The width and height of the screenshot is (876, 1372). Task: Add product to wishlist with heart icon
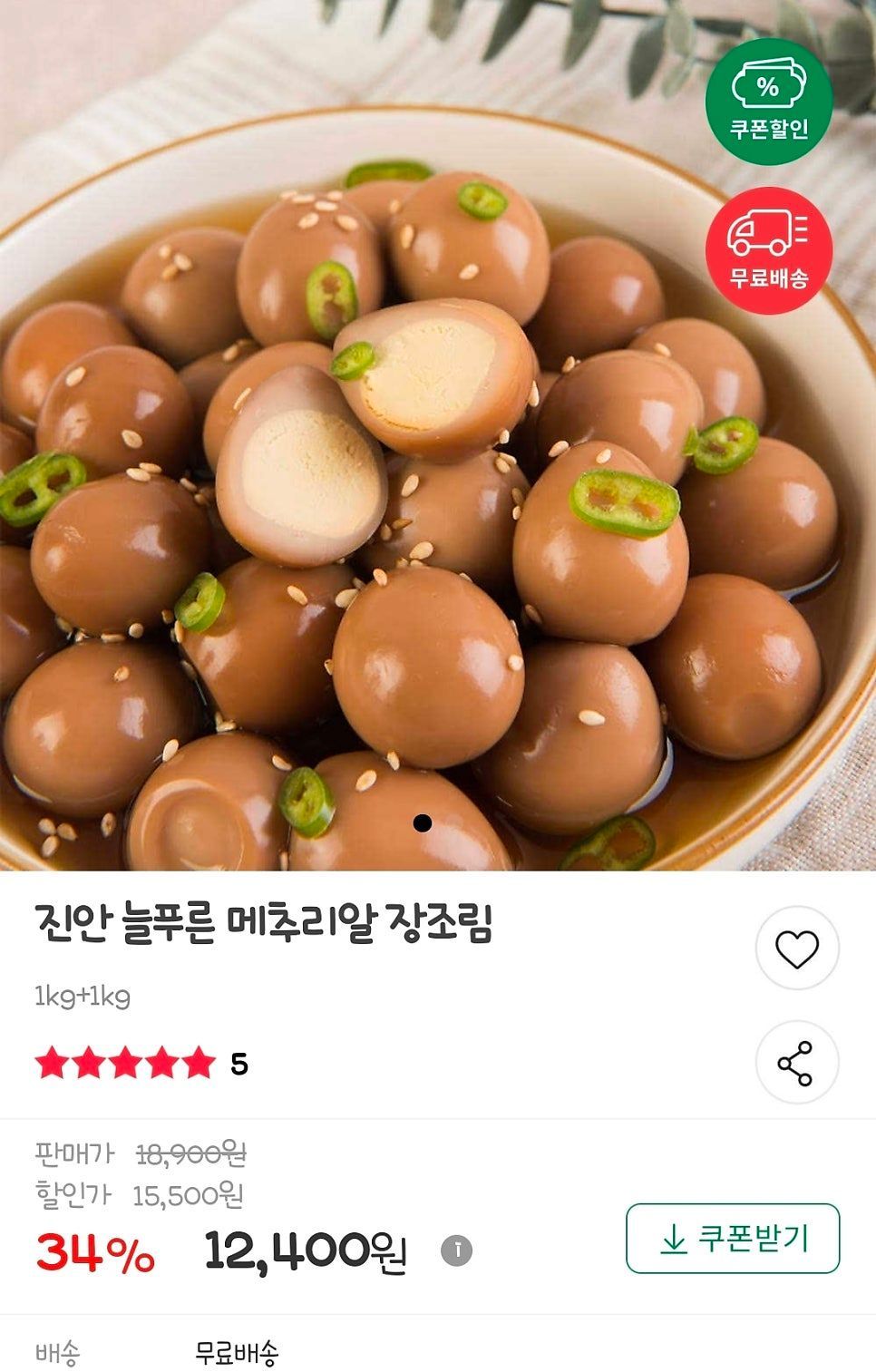(797, 949)
